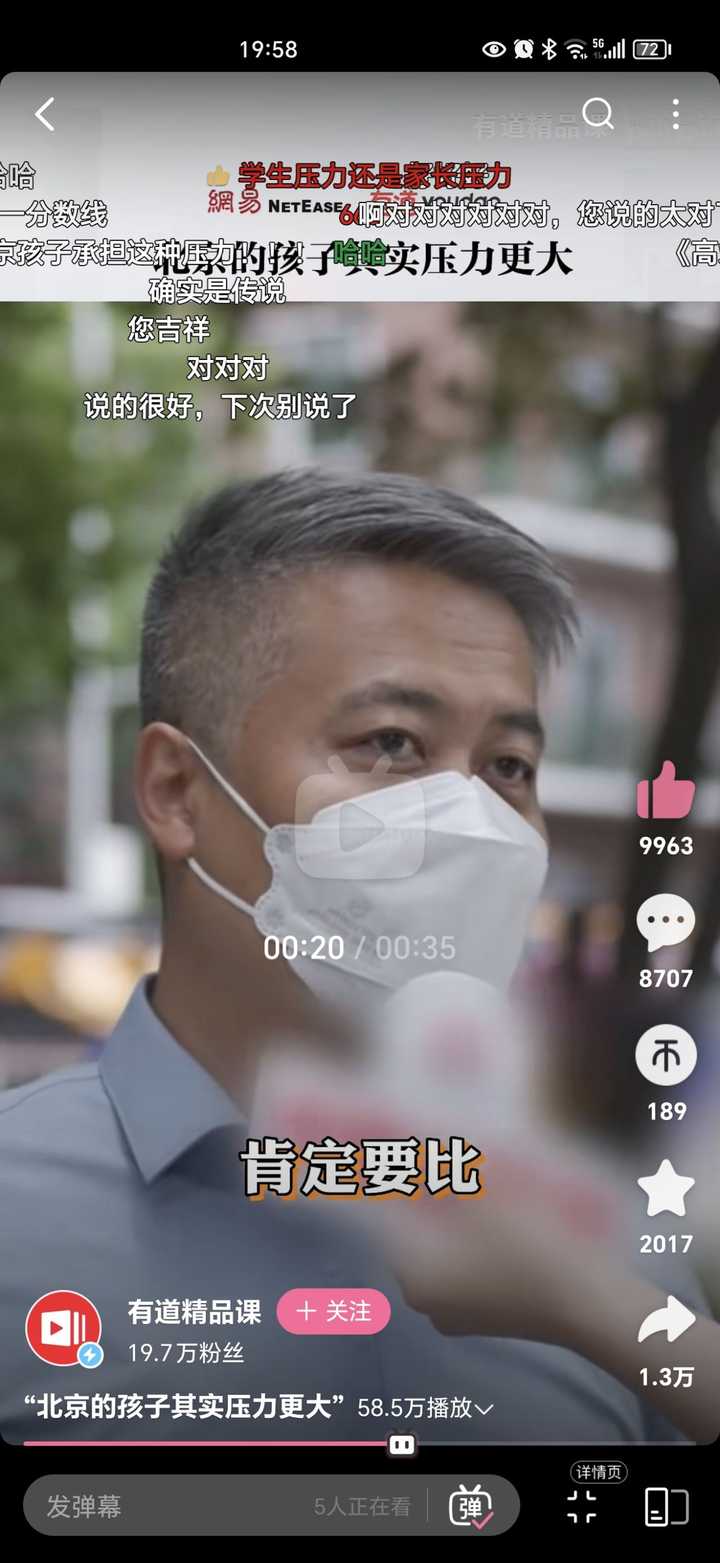
Task: Open 有道精品课 profile avatar
Action: click(x=63, y=1328)
